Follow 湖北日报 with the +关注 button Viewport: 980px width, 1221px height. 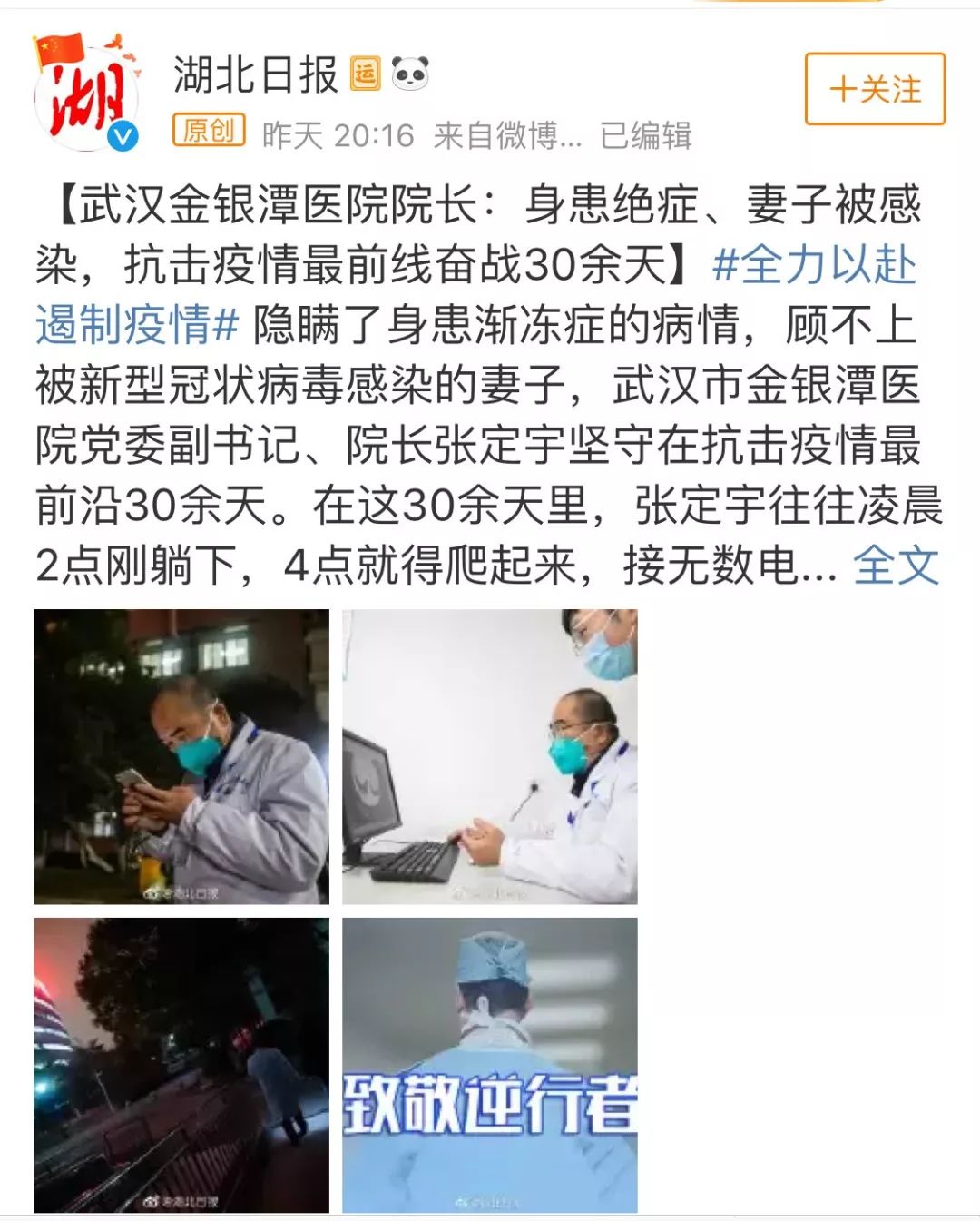tap(875, 89)
